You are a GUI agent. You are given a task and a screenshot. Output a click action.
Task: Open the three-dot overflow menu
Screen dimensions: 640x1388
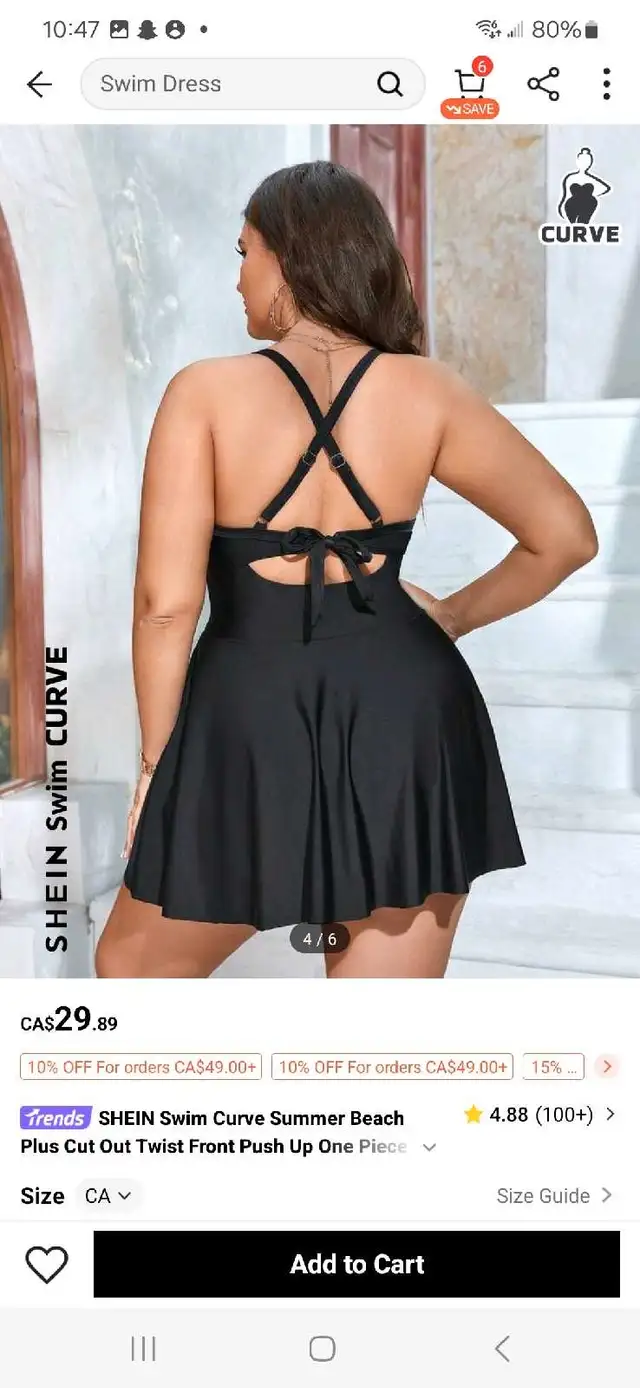tap(606, 84)
